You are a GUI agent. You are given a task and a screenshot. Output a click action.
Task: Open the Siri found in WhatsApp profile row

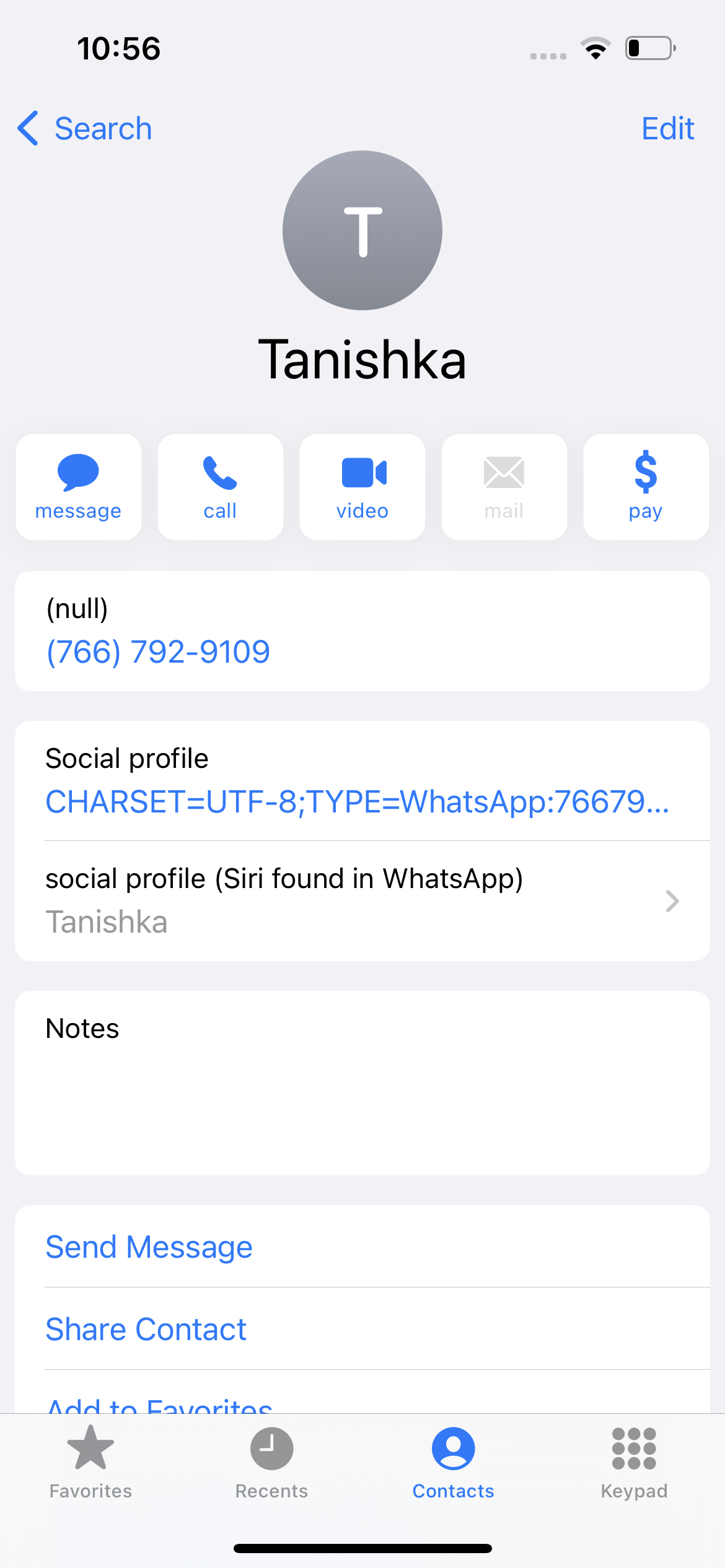362,900
